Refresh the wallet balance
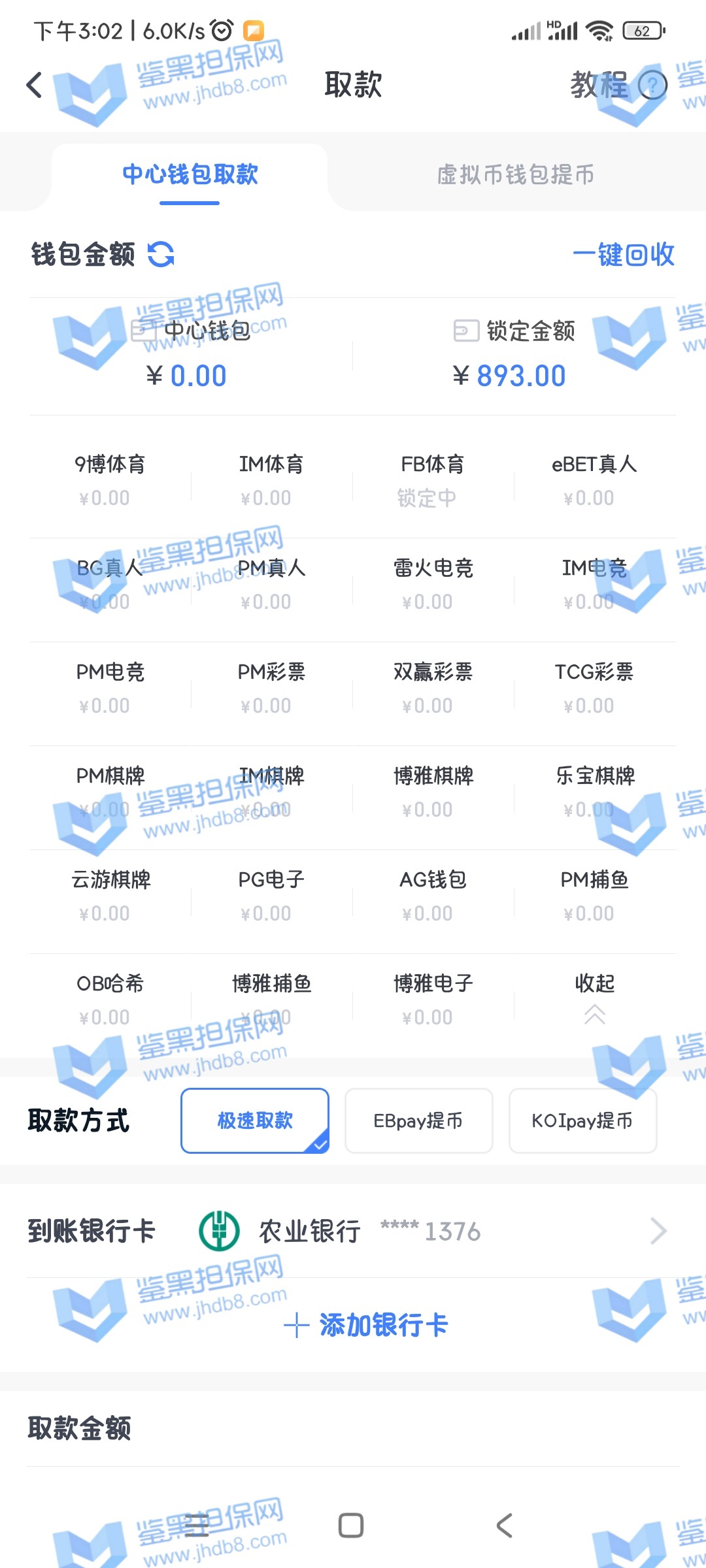706x1568 pixels. click(x=161, y=254)
